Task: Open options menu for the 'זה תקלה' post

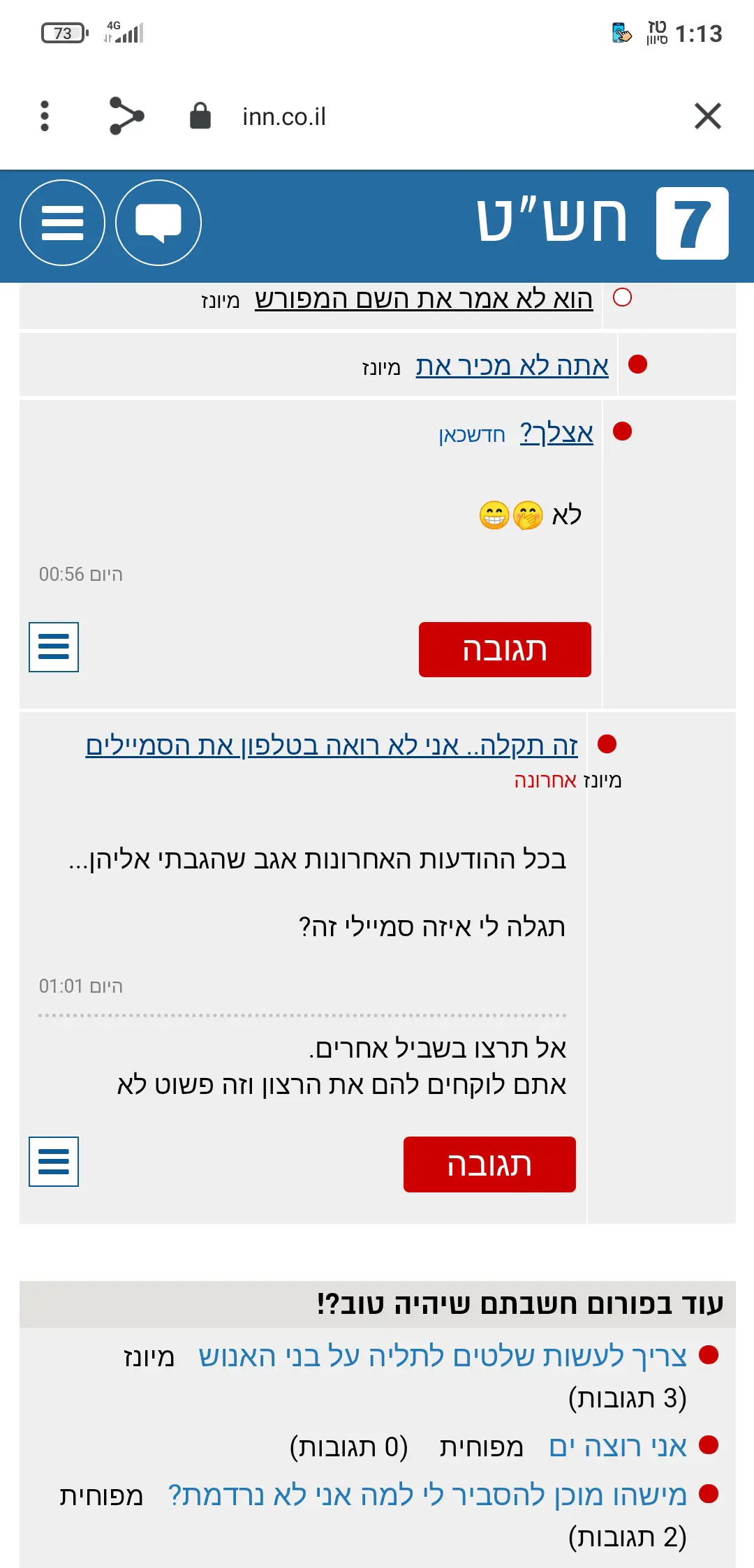Action: (x=54, y=1162)
